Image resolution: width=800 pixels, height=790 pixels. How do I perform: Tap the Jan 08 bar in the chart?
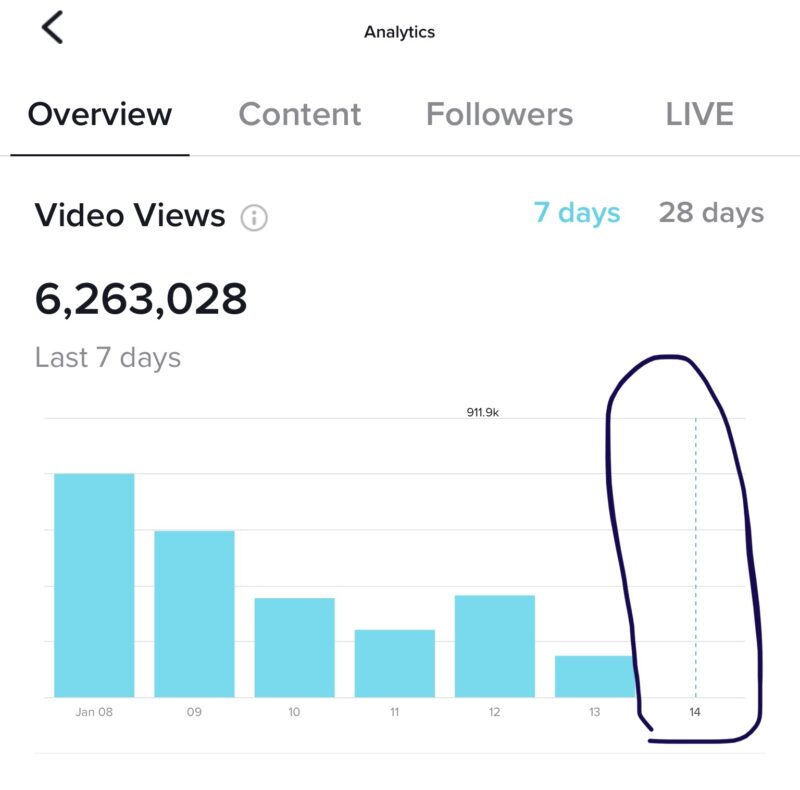pos(94,585)
